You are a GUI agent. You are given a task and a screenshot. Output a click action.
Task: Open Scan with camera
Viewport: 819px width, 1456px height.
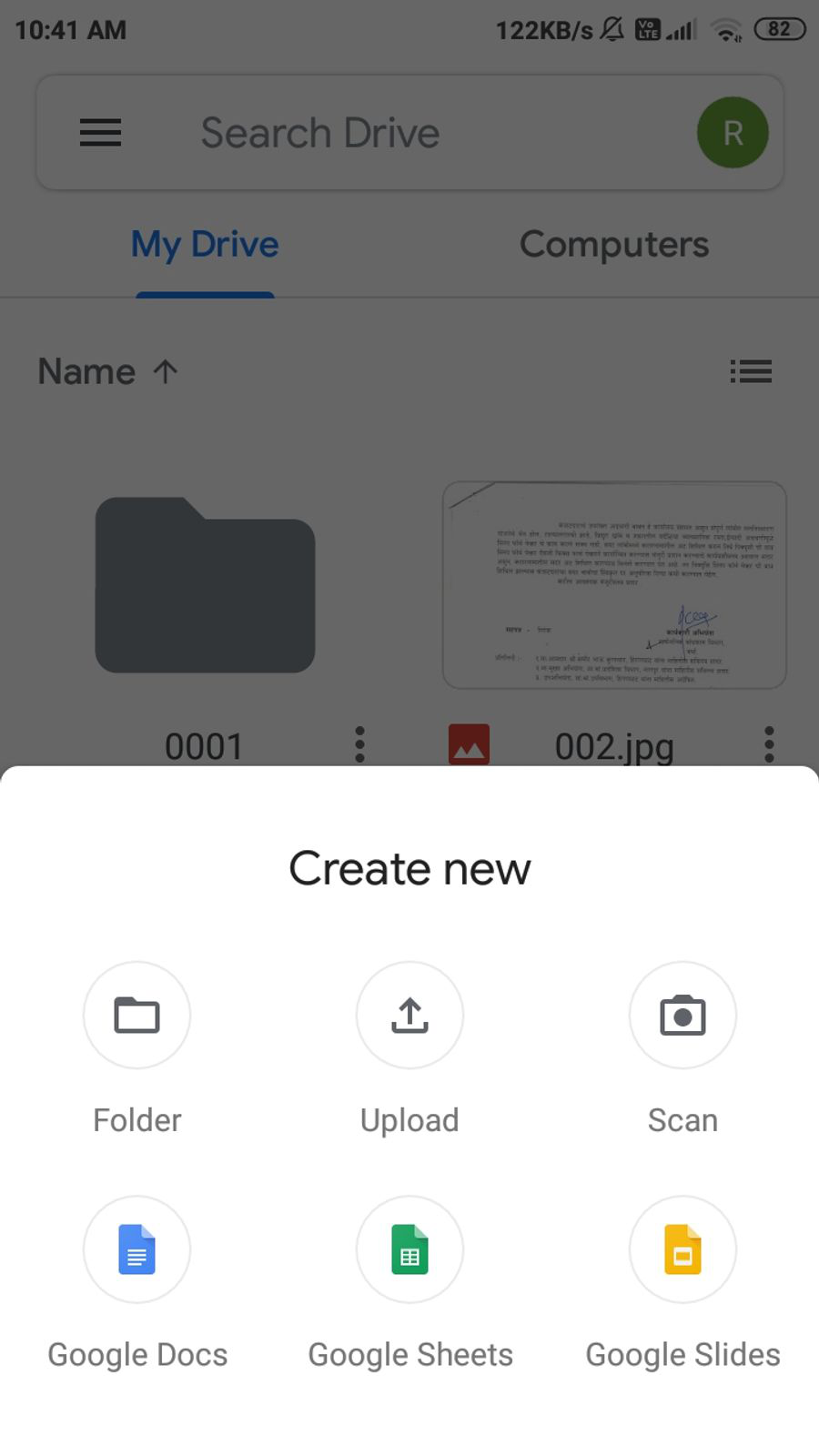pos(682,1016)
